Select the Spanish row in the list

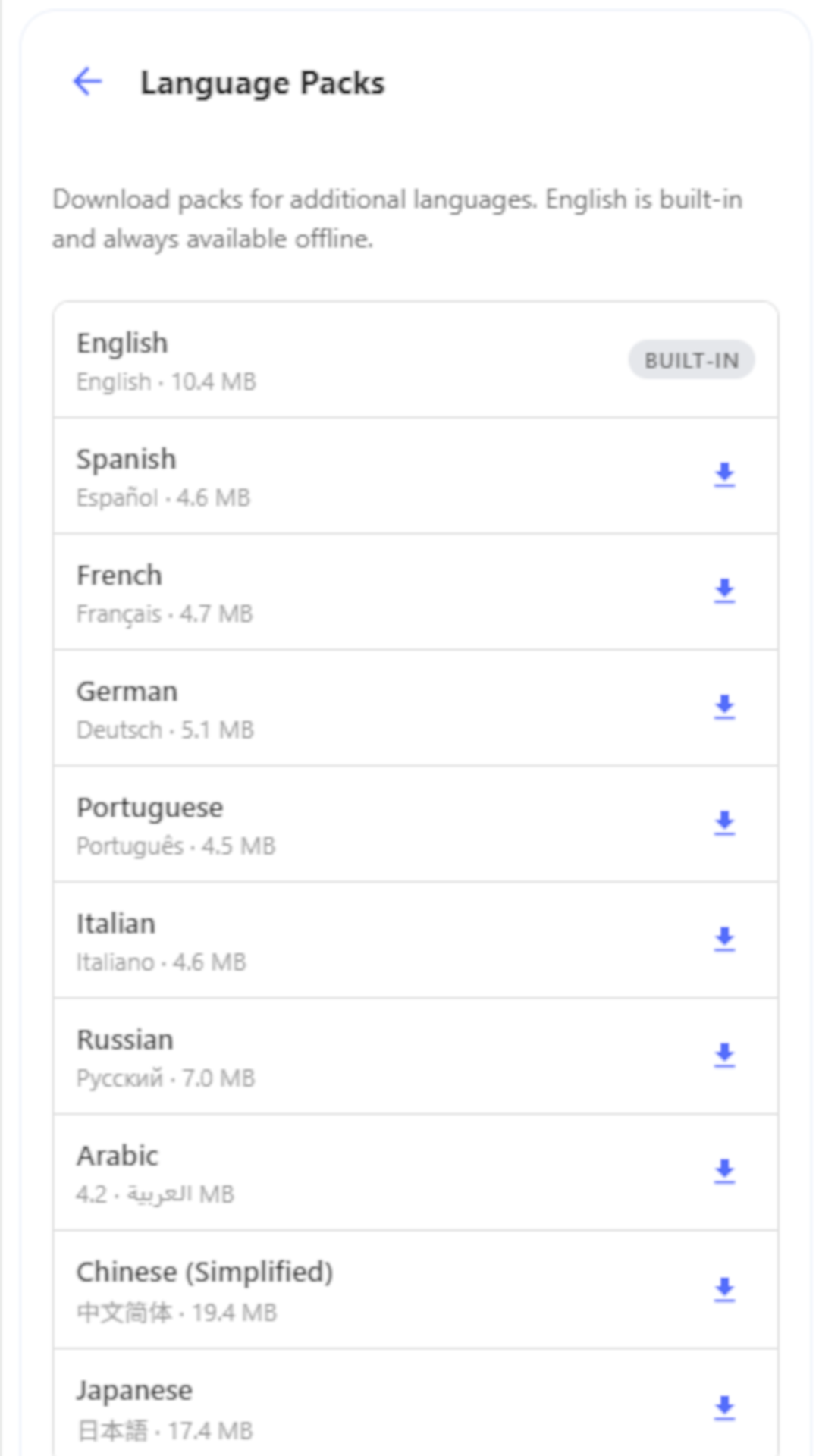pyautogui.click(x=303, y=475)
